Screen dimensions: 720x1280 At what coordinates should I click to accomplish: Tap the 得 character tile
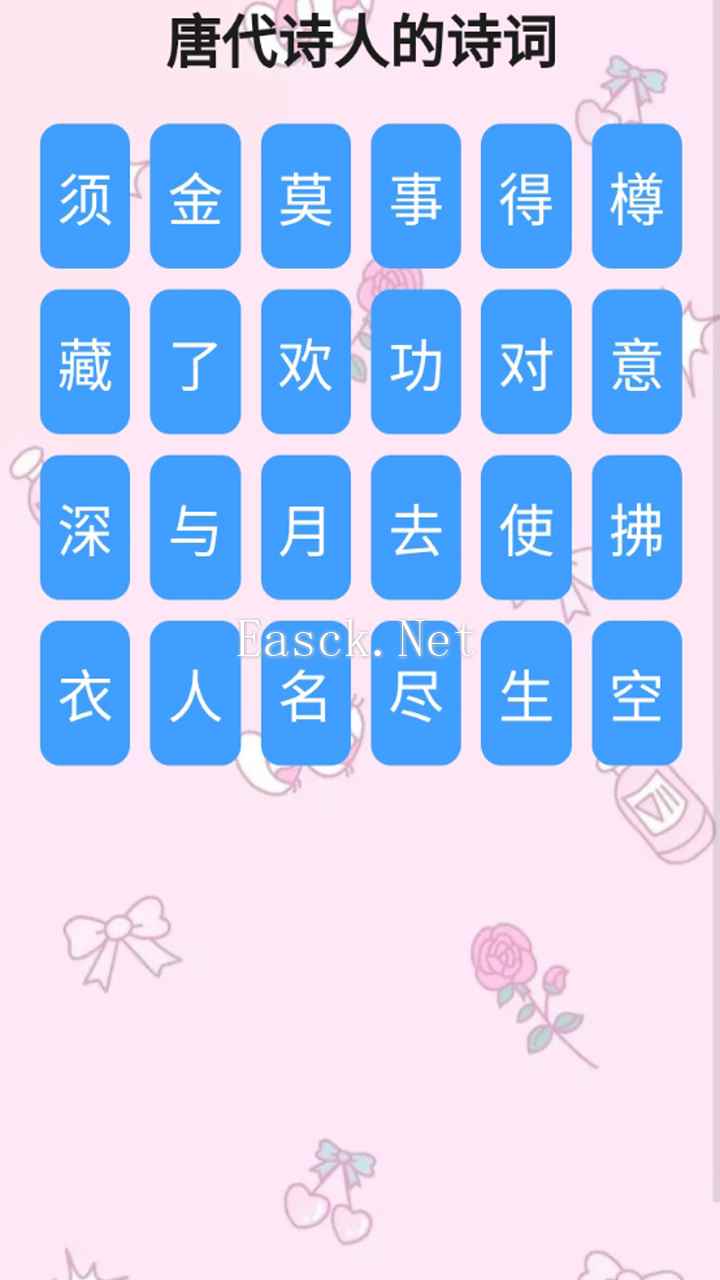(526, 197)
